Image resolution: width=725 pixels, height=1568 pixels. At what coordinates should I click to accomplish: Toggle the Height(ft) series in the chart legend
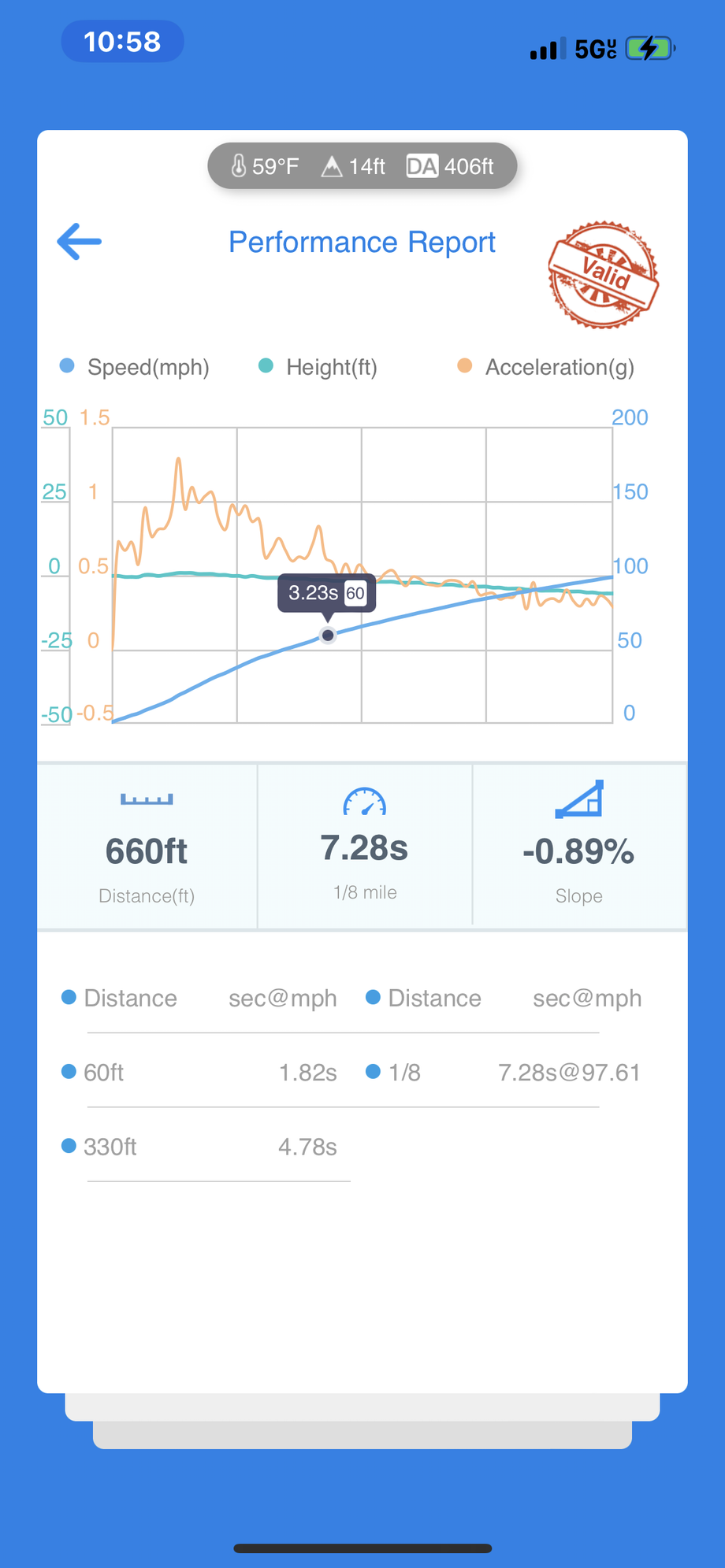click(x=318, y=367)
